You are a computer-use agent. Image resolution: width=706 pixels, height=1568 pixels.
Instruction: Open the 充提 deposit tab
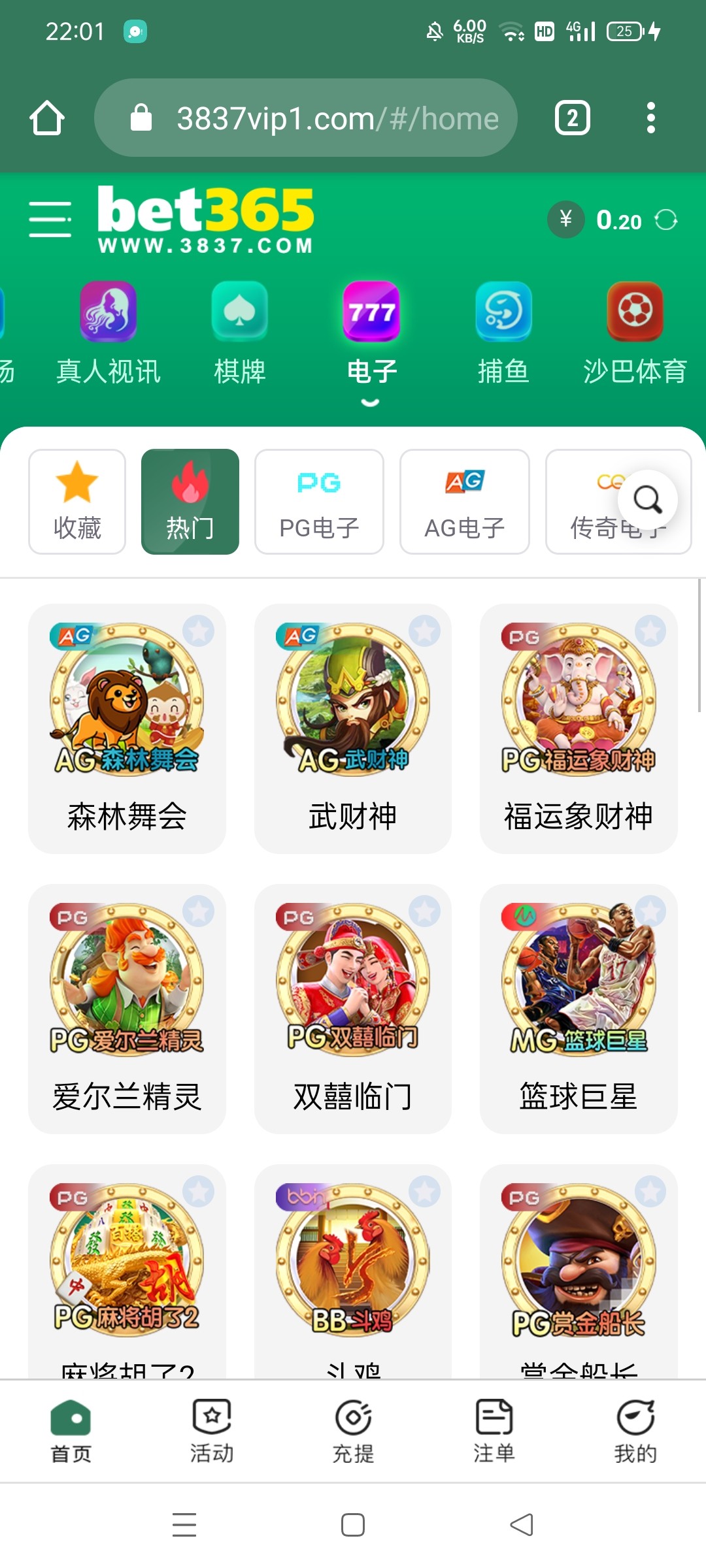pyautogui.click(x=353, y=1431)
